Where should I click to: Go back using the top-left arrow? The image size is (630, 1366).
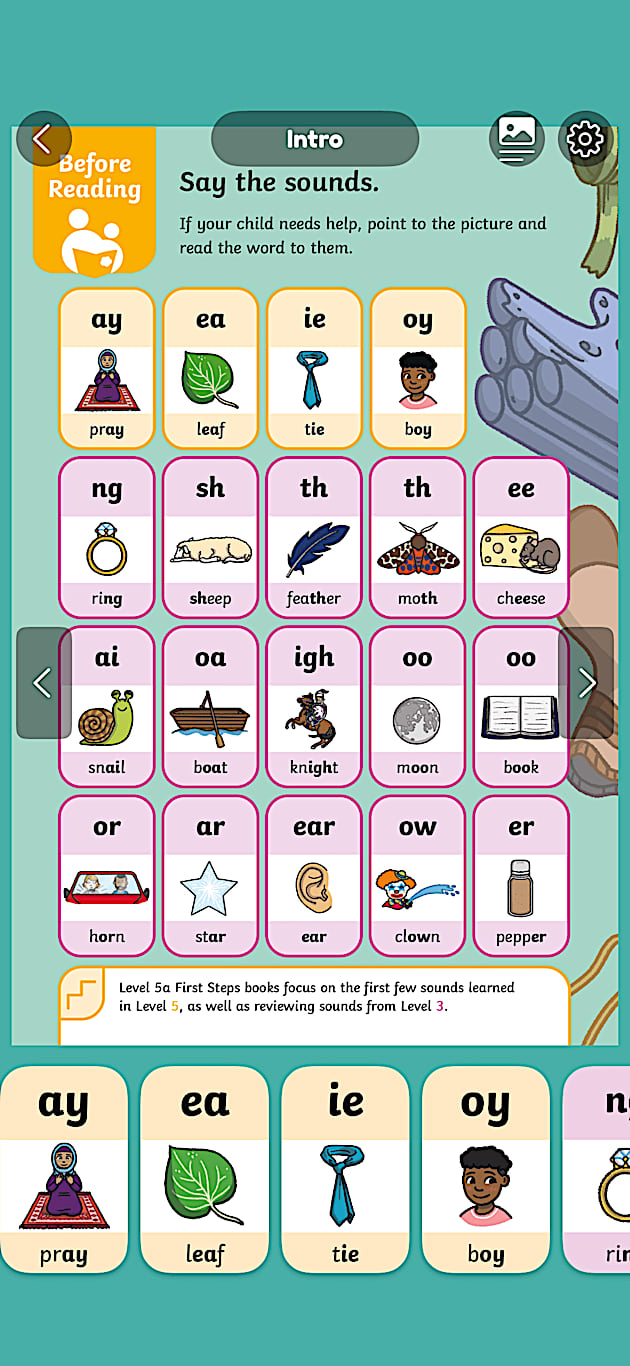(x=43, y=139)
